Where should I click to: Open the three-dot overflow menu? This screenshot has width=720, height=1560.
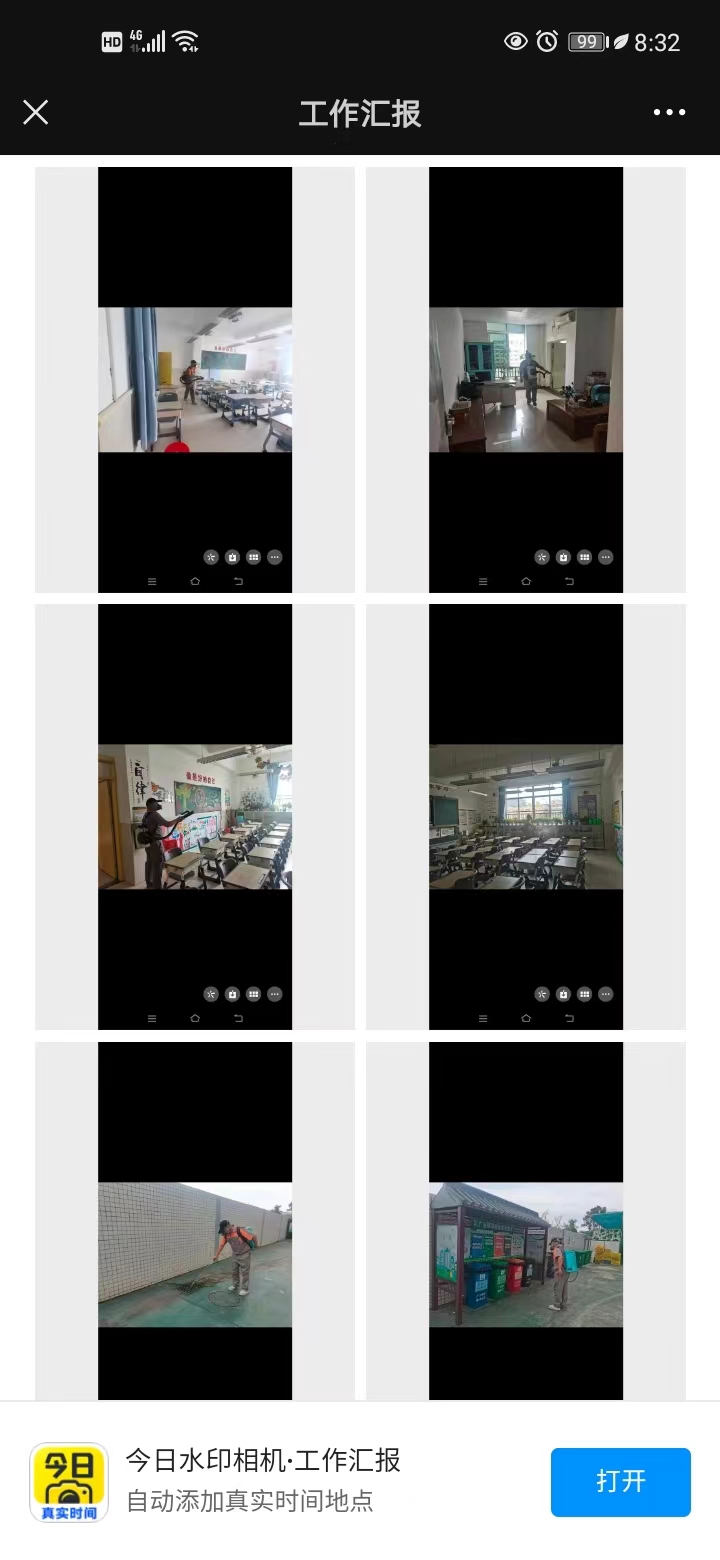click(x=669, y=112)
